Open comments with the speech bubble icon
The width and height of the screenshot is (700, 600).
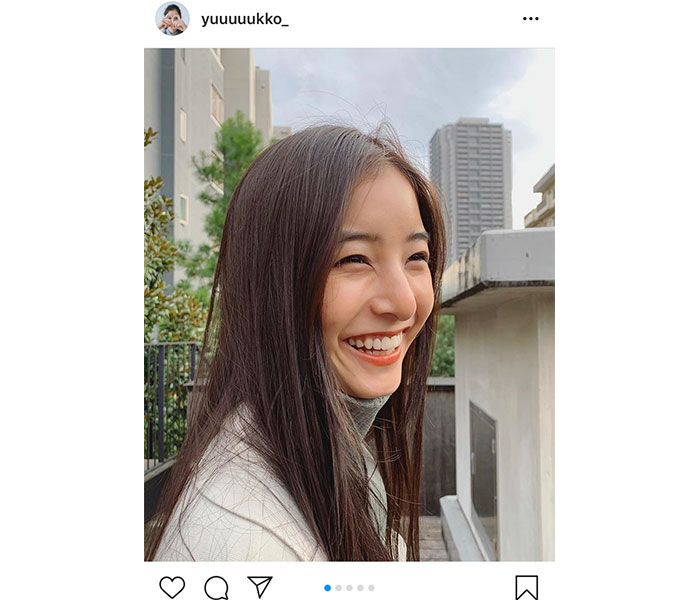(x=216, y=587)
